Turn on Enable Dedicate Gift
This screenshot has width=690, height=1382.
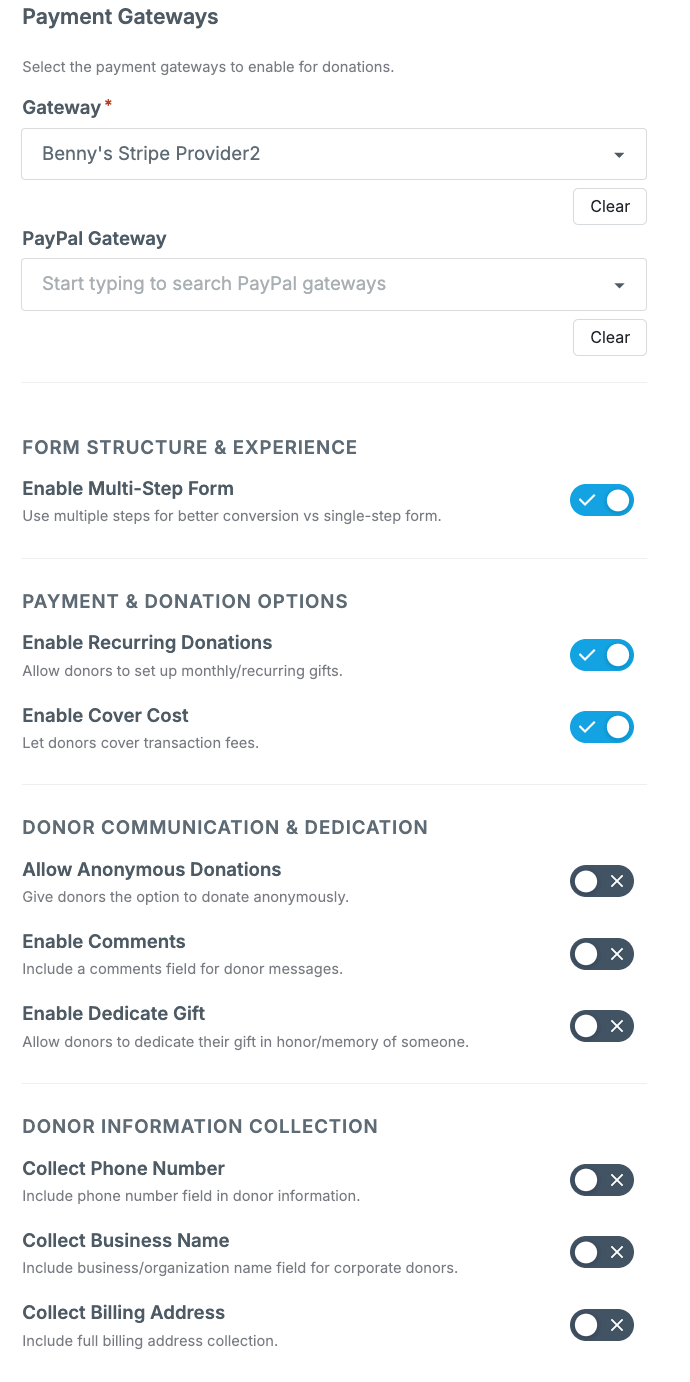tap(602, 1026)
